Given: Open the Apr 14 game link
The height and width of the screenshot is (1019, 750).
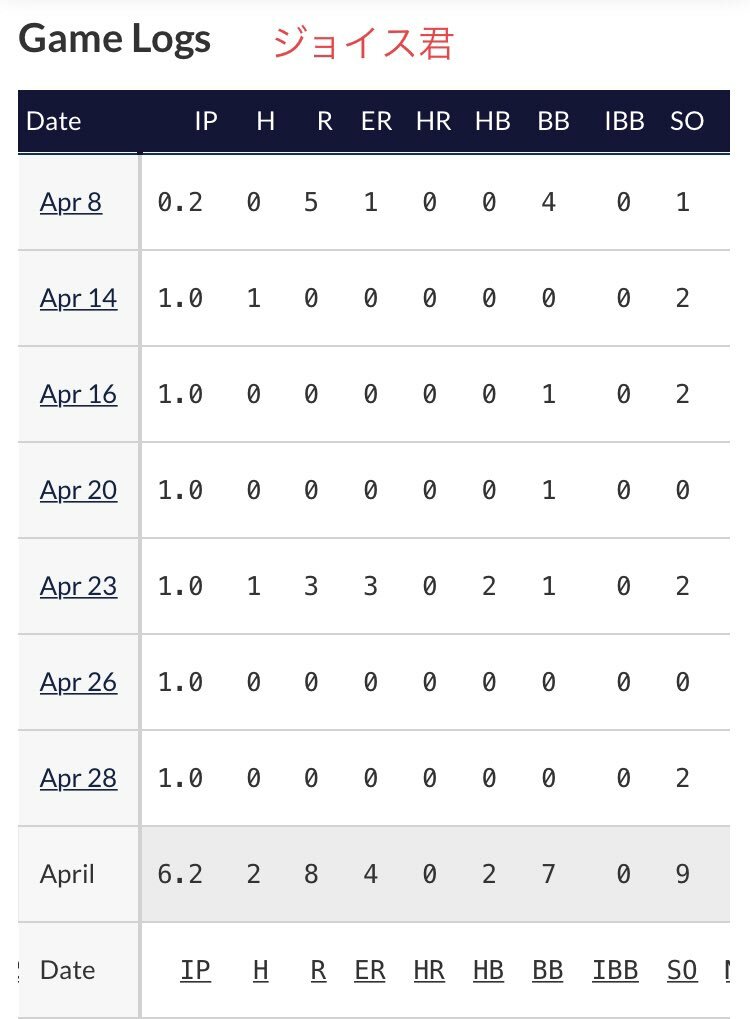Looking at the screenshot, I should click(x=78, y=299).
